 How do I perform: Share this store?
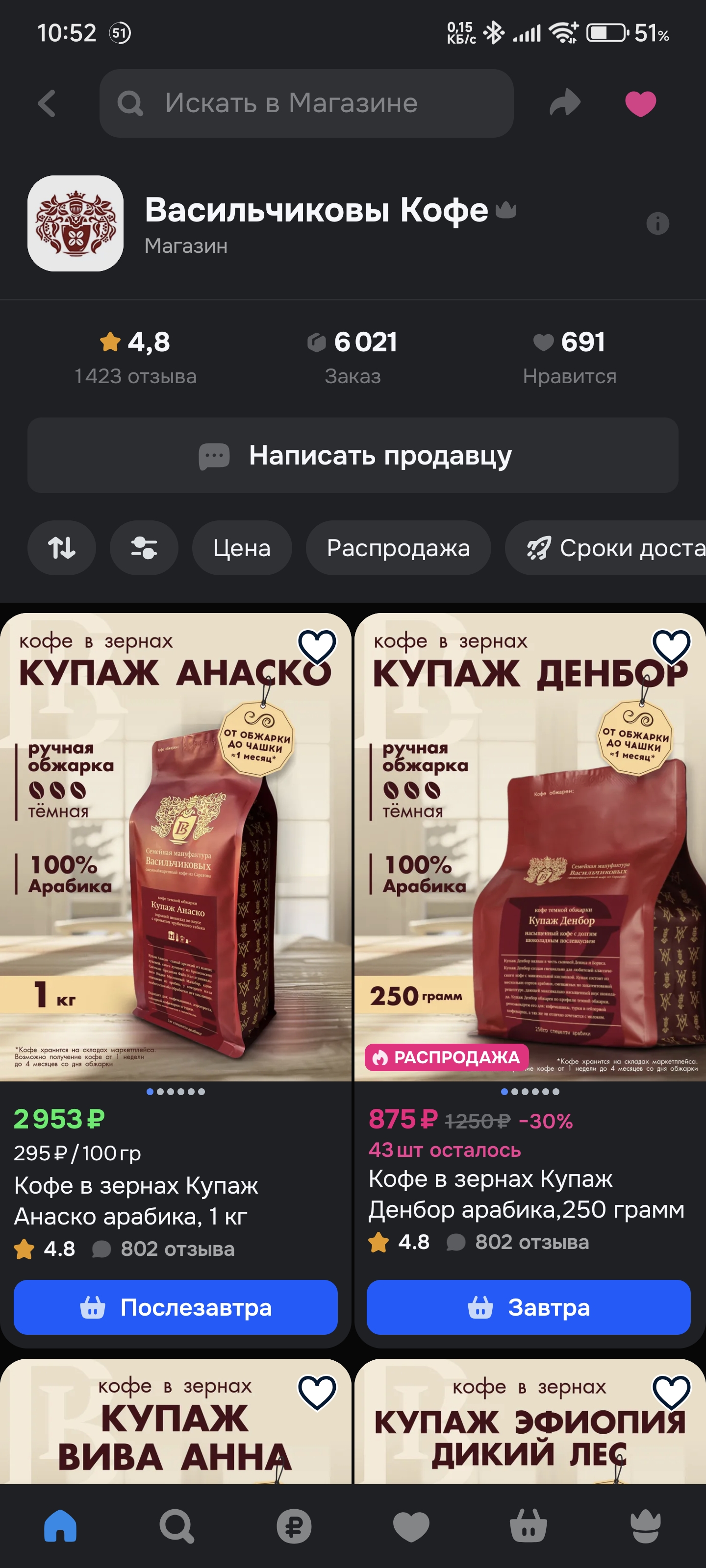[565, 103]
